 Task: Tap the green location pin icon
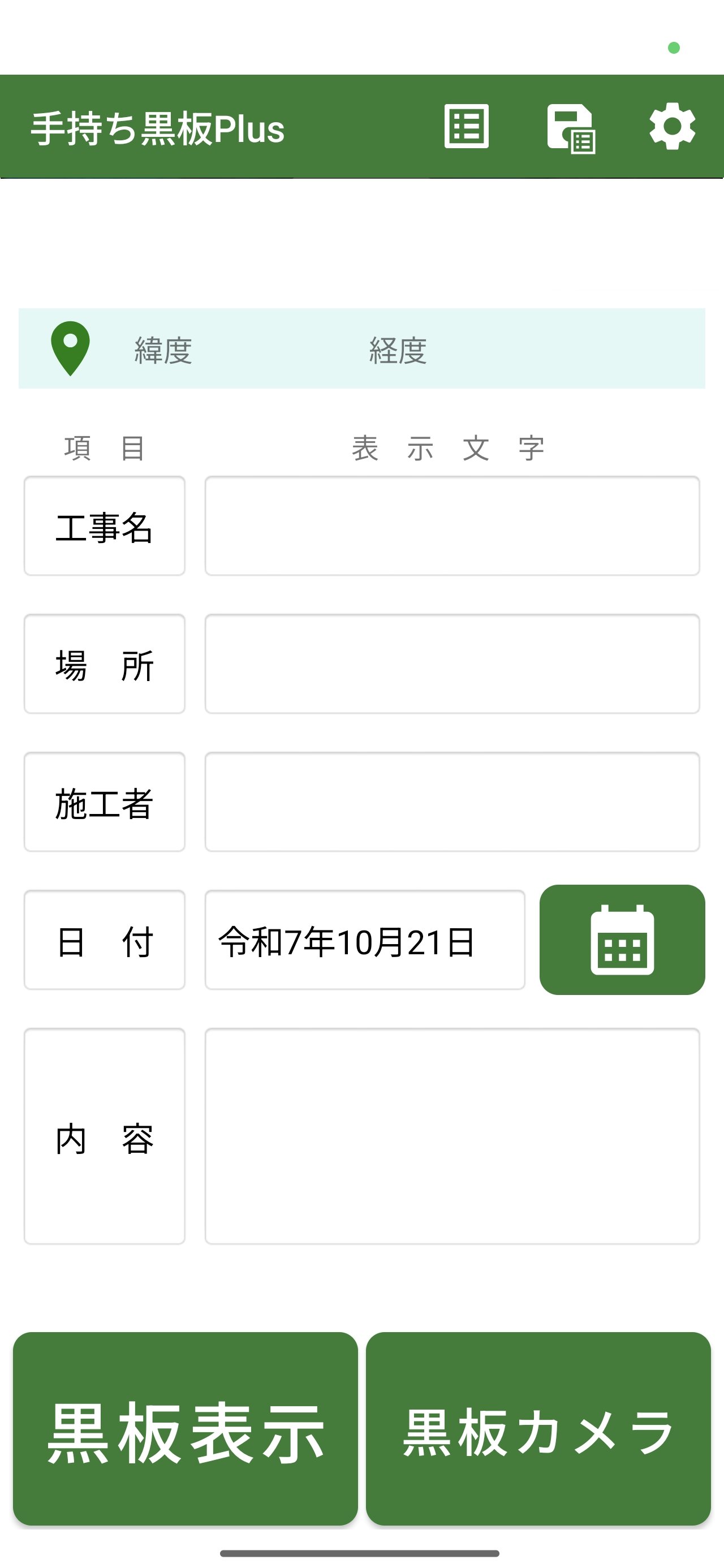[x=72, y=347]
